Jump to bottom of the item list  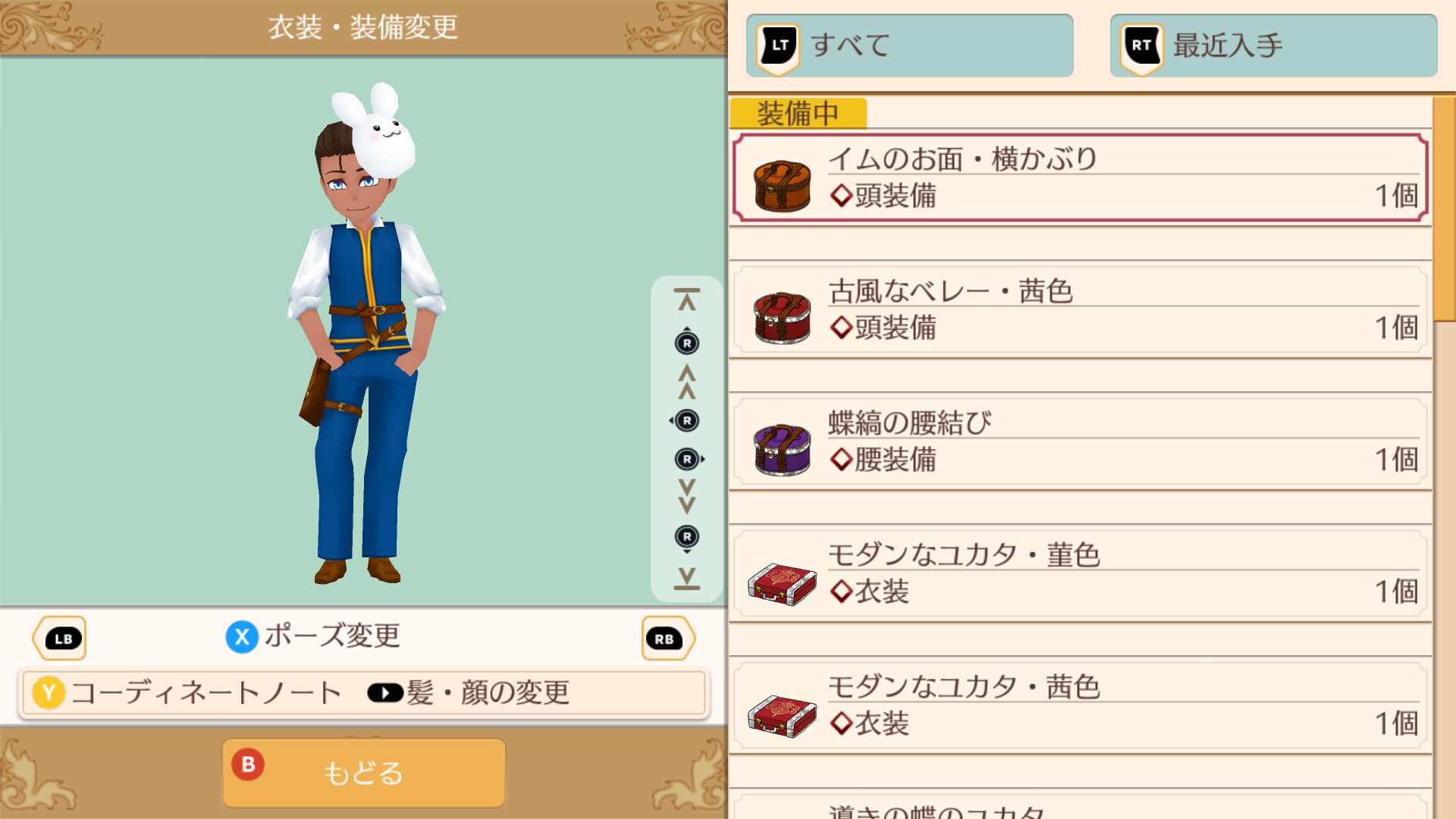point(686,578)
